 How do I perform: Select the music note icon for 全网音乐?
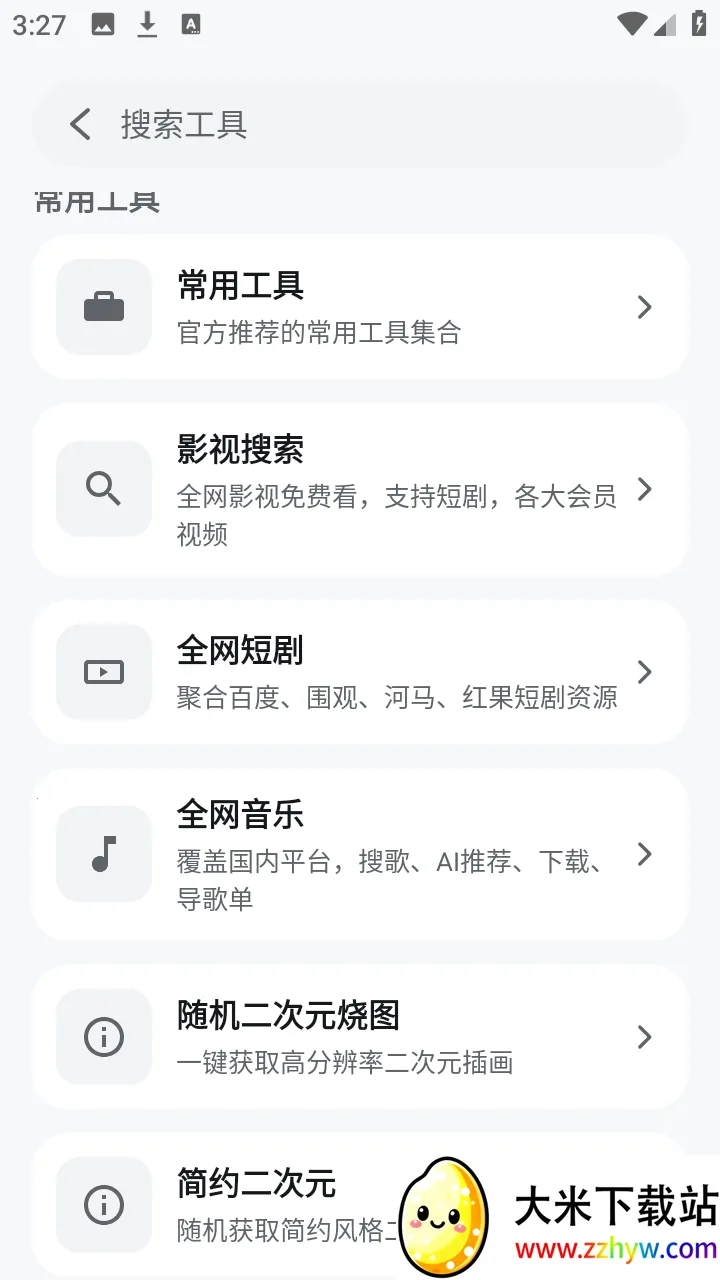(x=103, y=855)
